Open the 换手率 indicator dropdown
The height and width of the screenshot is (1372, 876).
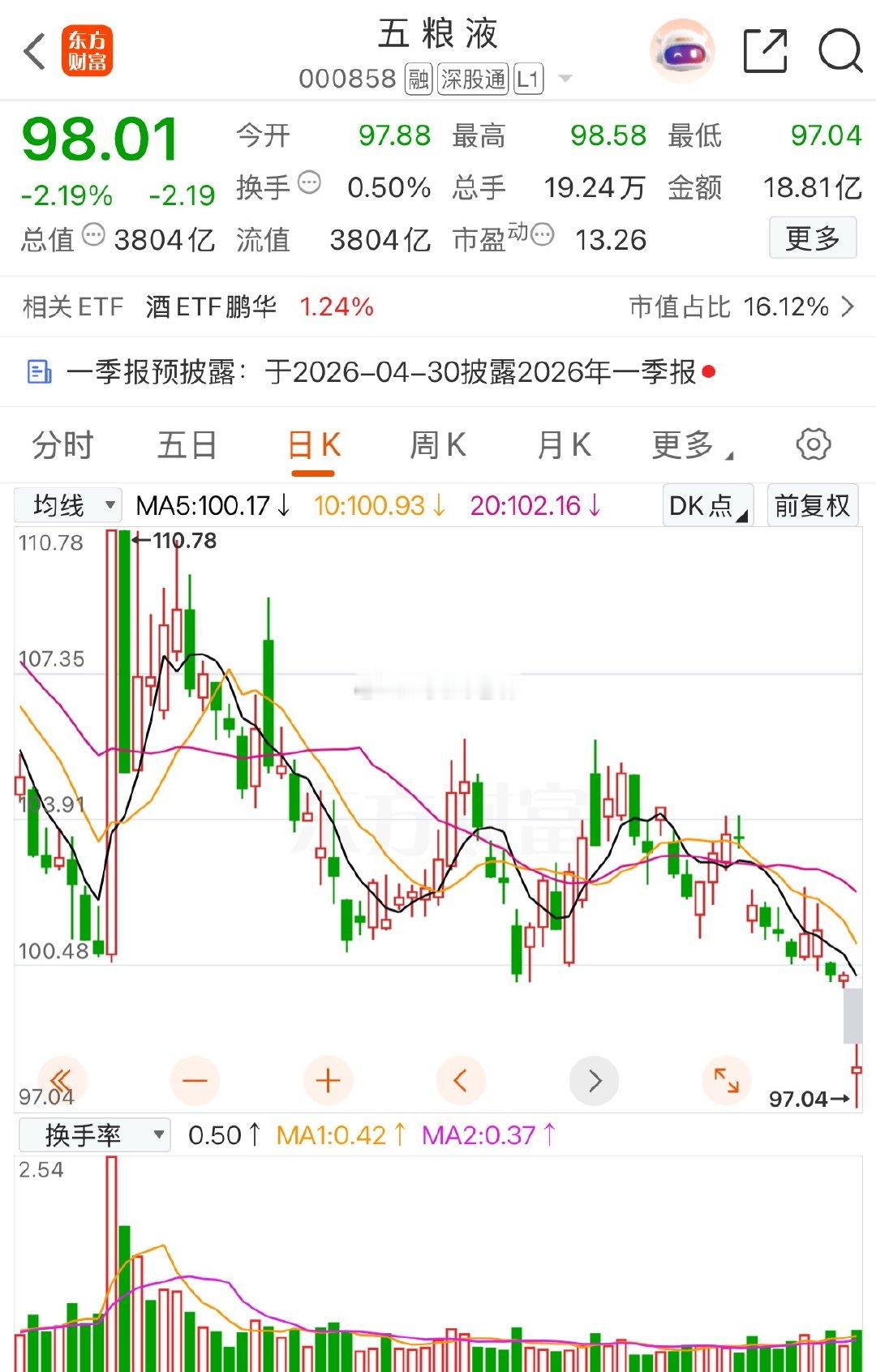pyautogui.click(x=93, y=1135)
